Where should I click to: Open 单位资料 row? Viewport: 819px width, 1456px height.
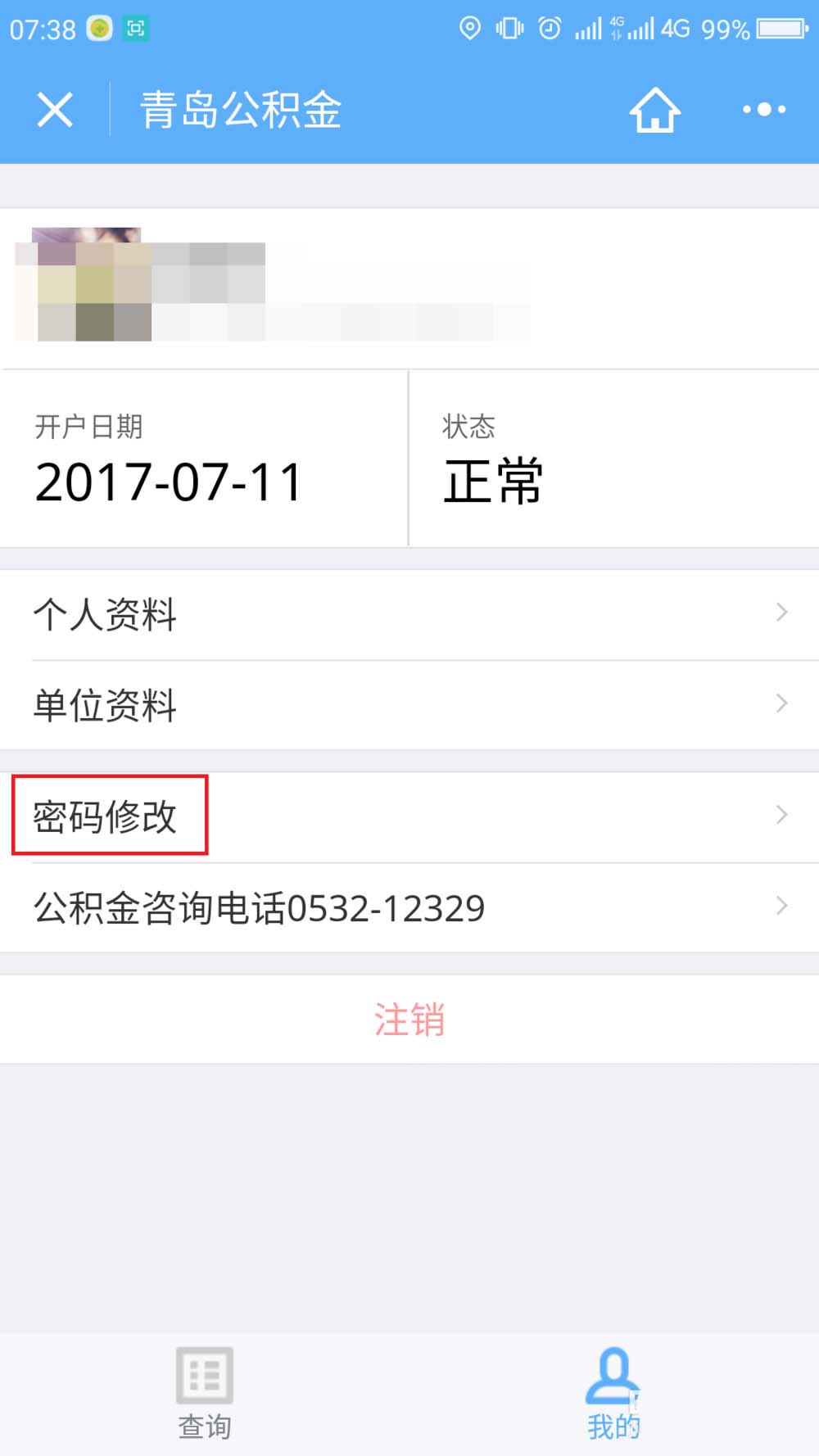(x=409, y=704)
